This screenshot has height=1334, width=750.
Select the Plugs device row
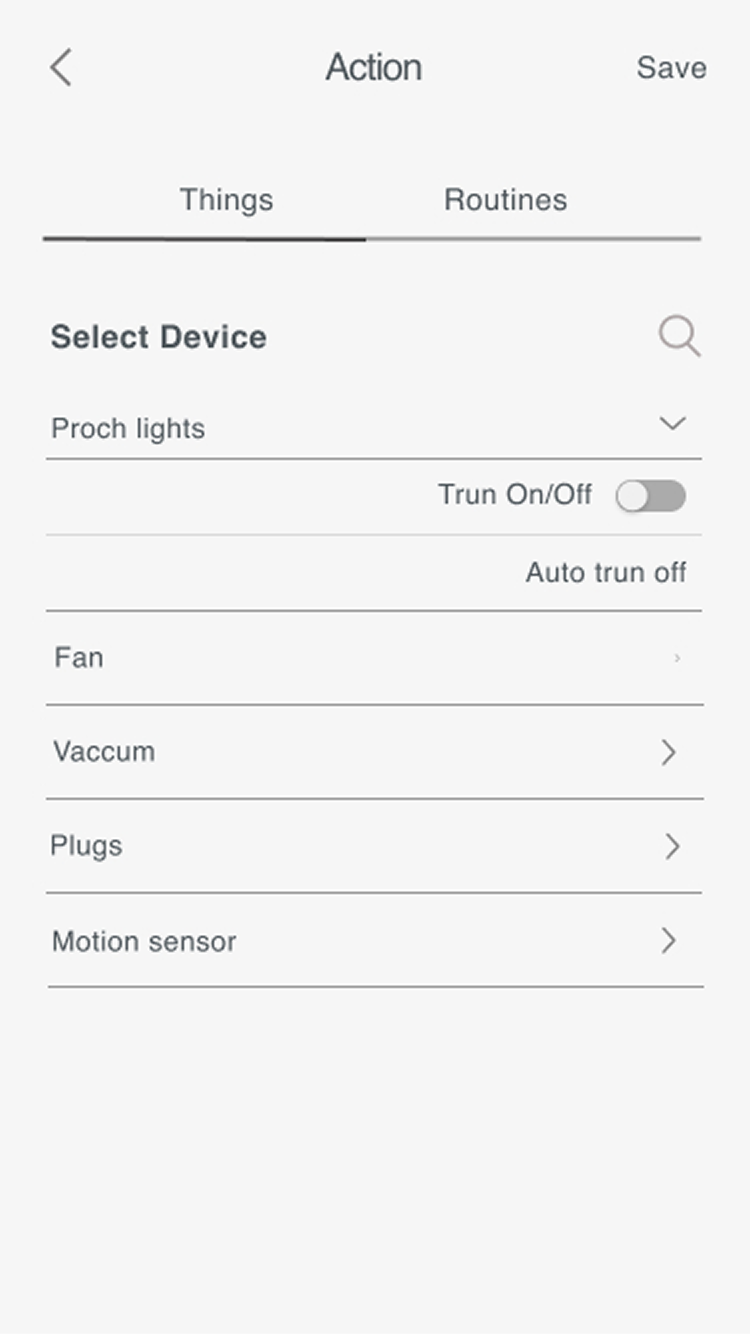point(374,846)
